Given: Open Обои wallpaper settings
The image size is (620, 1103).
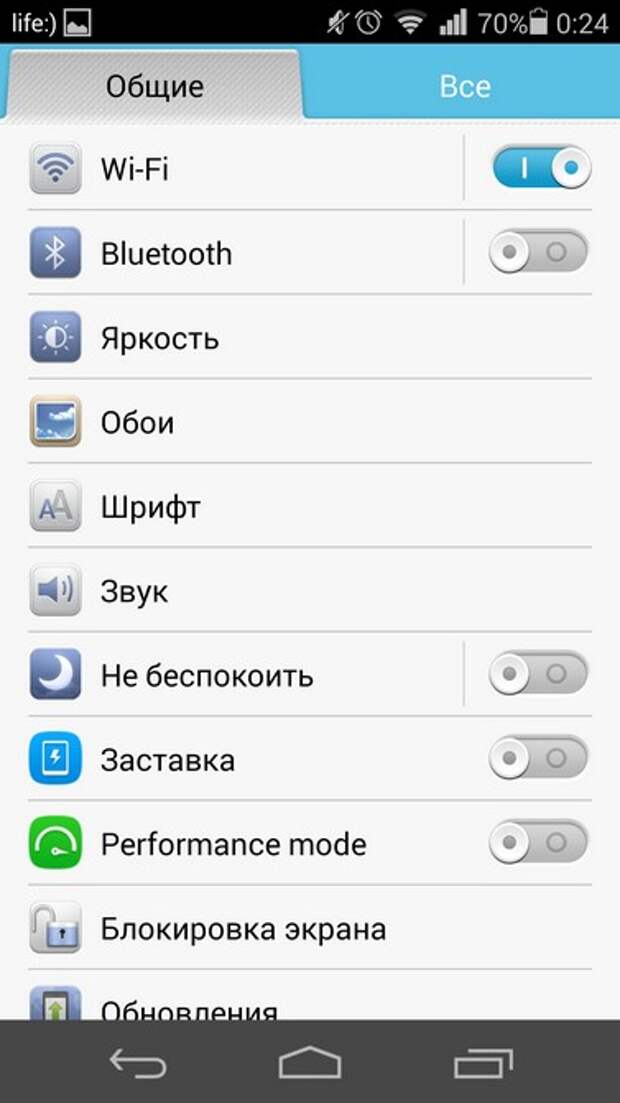Looking at the screenshot, I should pyautogui.click(x=310, y=422).
